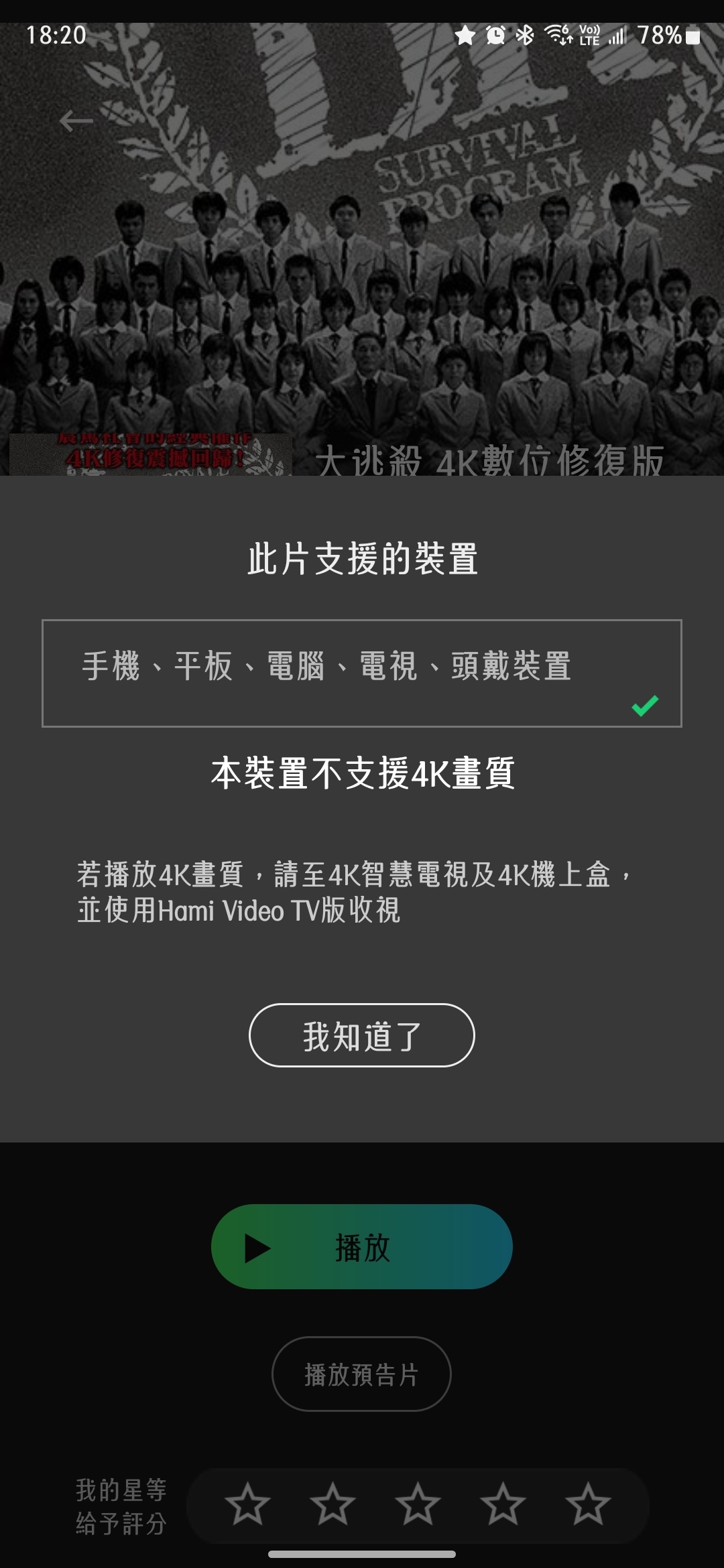Screen dimensions: 724x1568
Task: Tap 我知道了 to dismiss the dialog
Action: tap(361, 1035)
